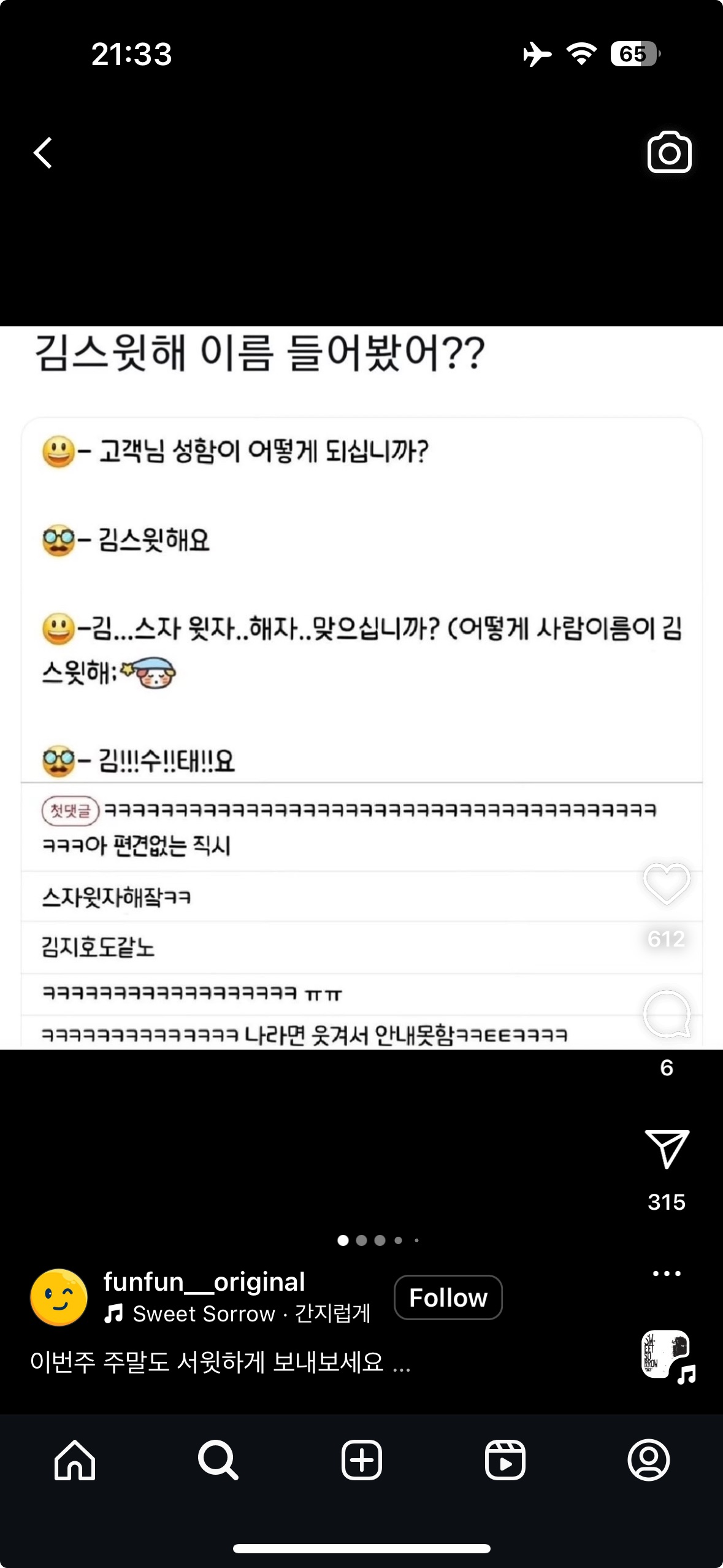Follow funfun__original
Screen dimensions: 723x1568
point(448,1297)
